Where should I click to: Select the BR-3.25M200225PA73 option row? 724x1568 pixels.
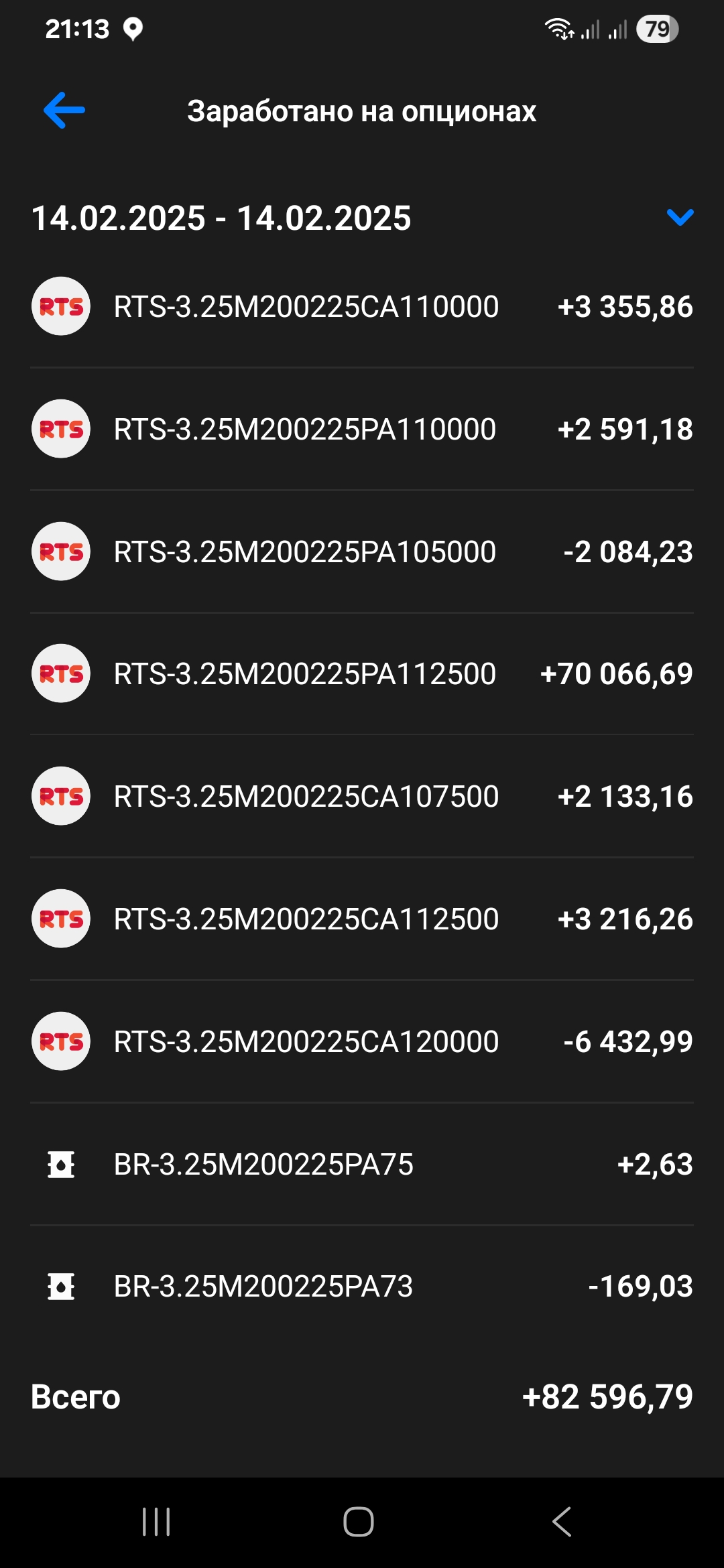[x=362, y=1287]
